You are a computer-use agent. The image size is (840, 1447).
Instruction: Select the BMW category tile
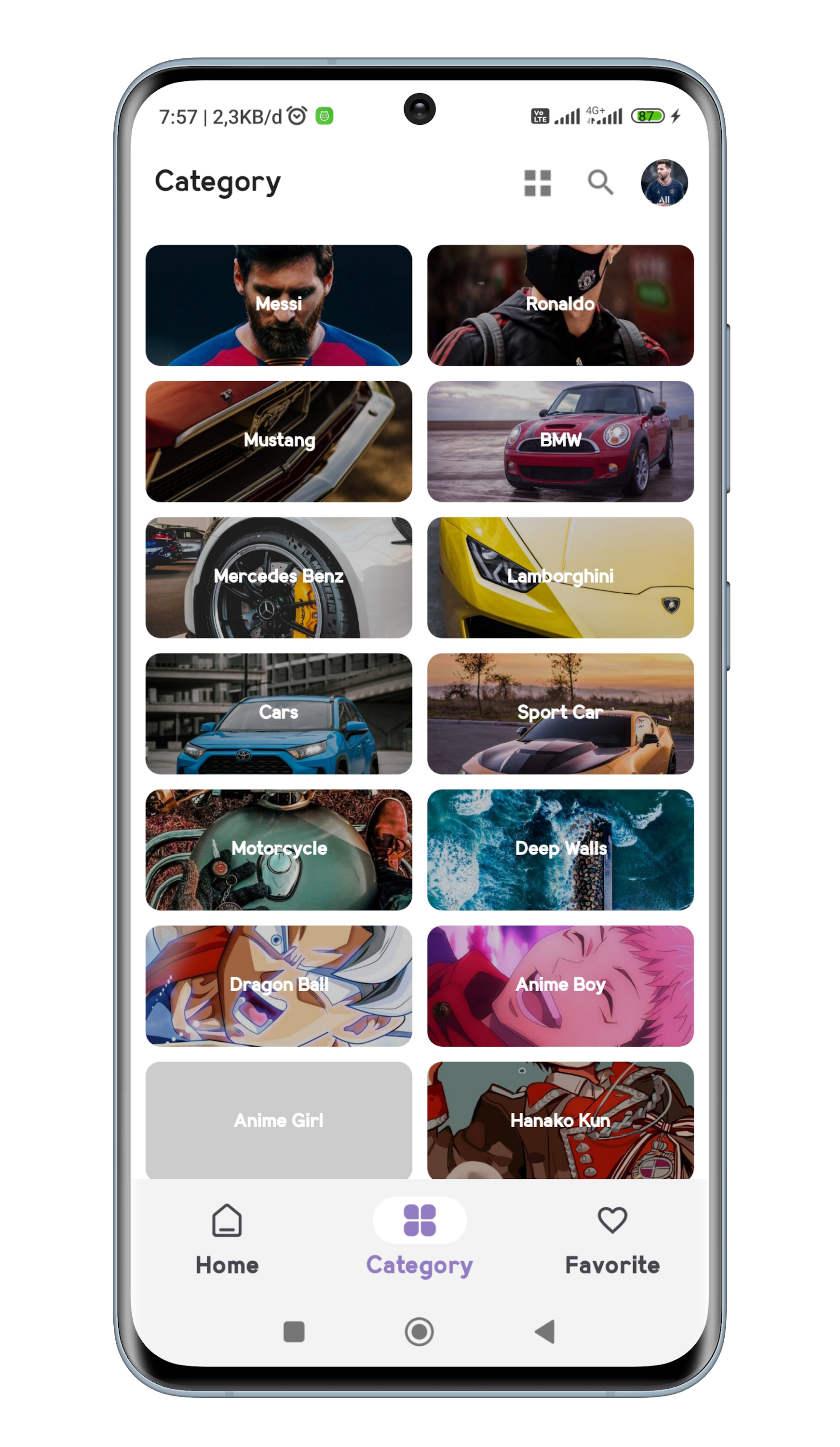click(560, 441)
